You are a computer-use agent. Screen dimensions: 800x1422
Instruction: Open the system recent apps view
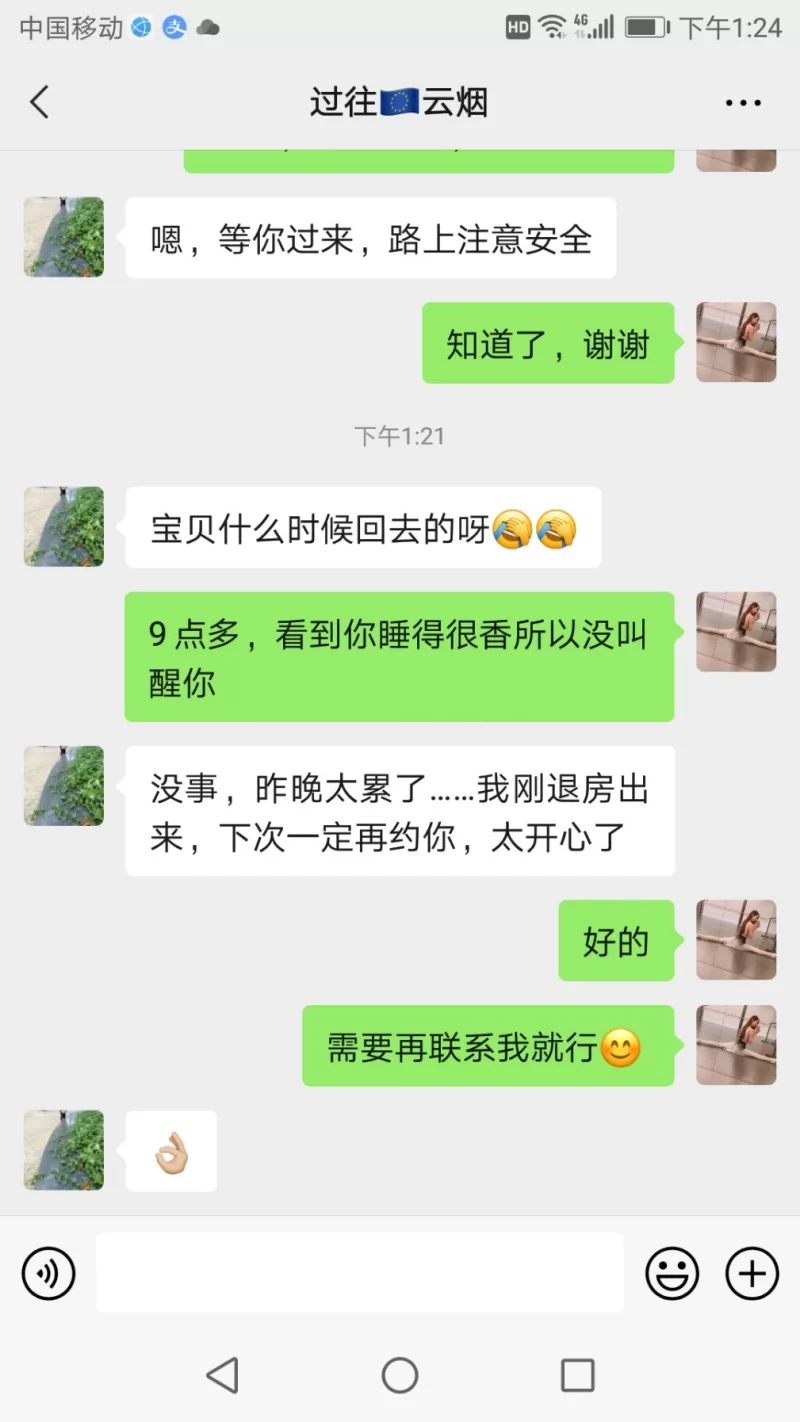(x=577, y=1375)
